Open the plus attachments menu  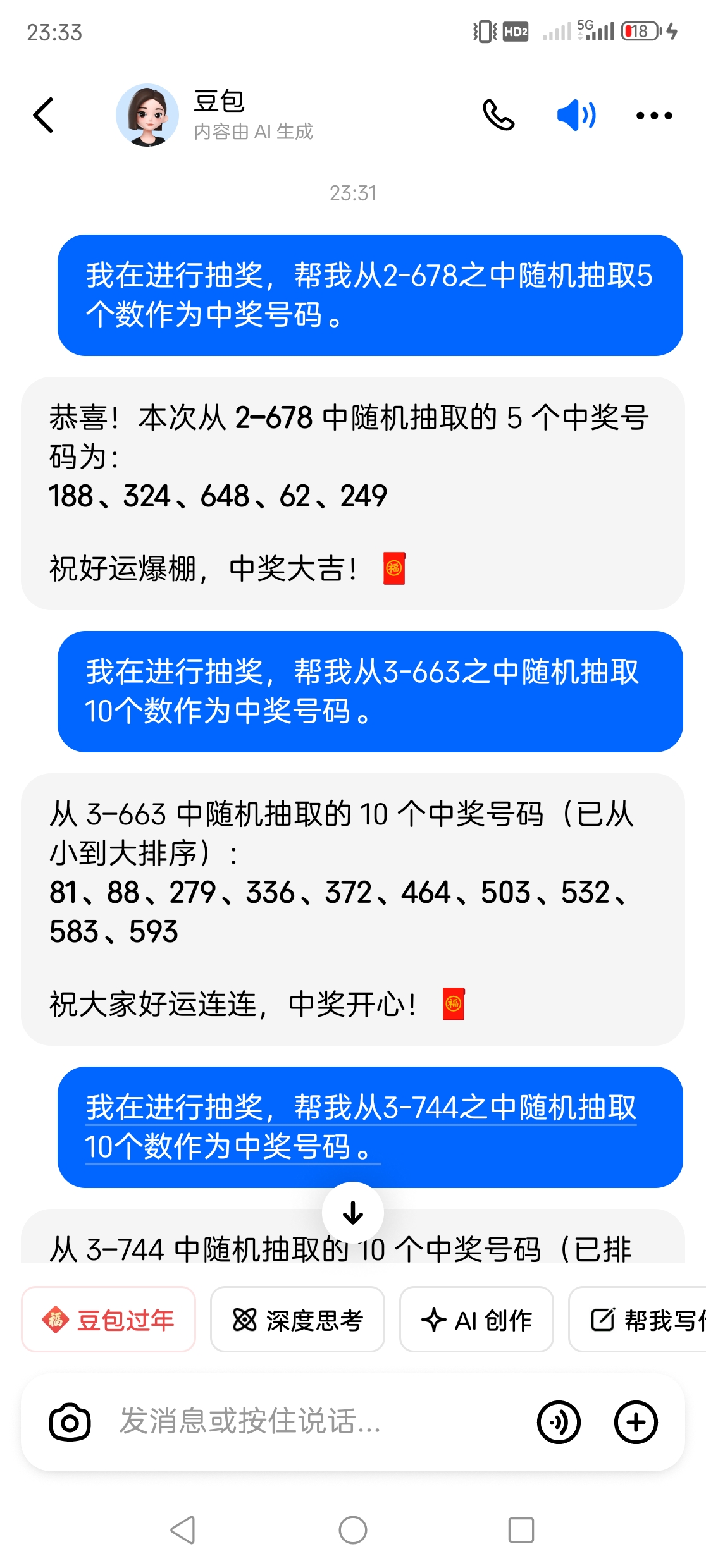point(636,1423)
